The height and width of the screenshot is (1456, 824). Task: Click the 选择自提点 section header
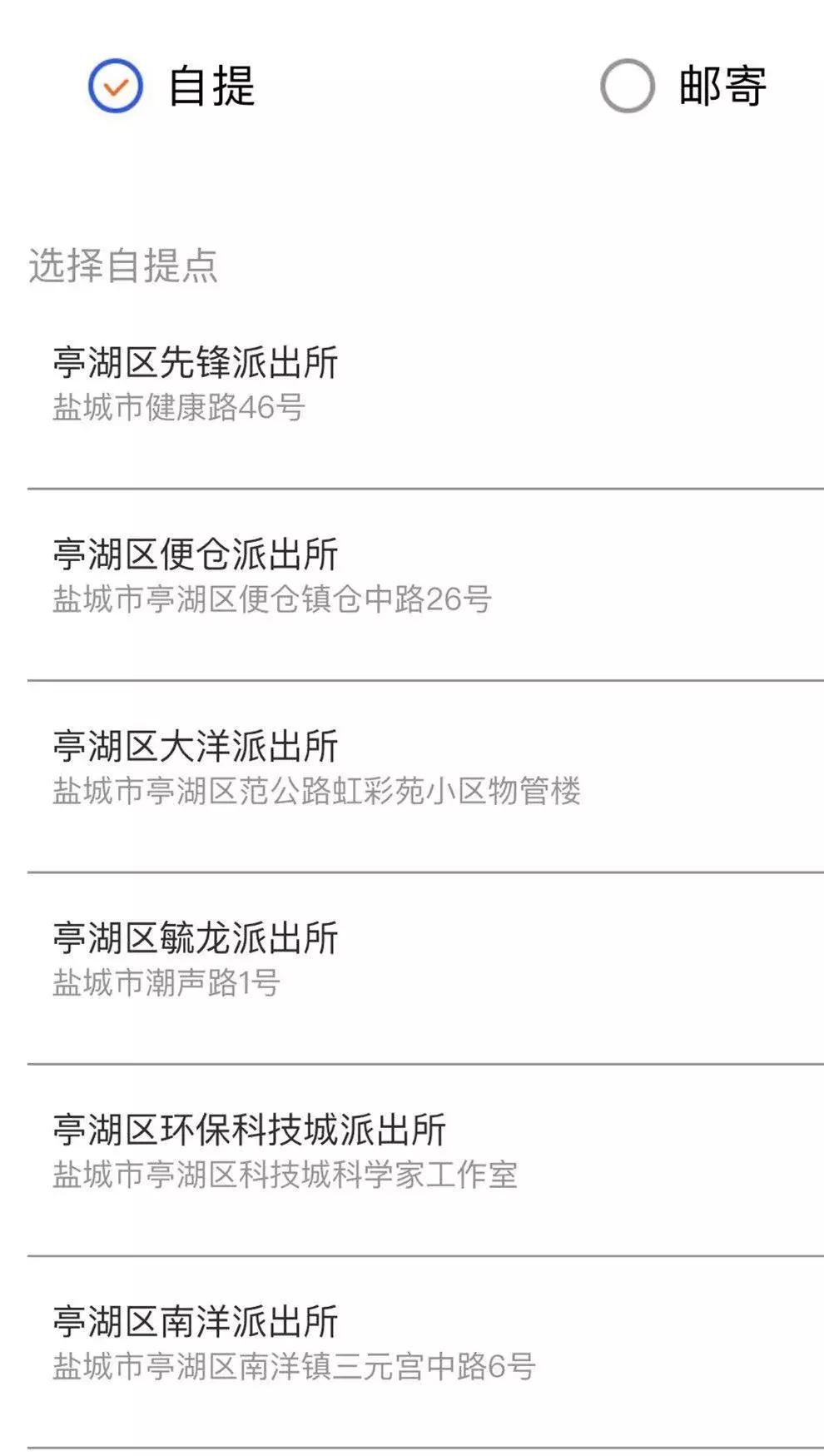pyautogui.click(x=125, y=265)
